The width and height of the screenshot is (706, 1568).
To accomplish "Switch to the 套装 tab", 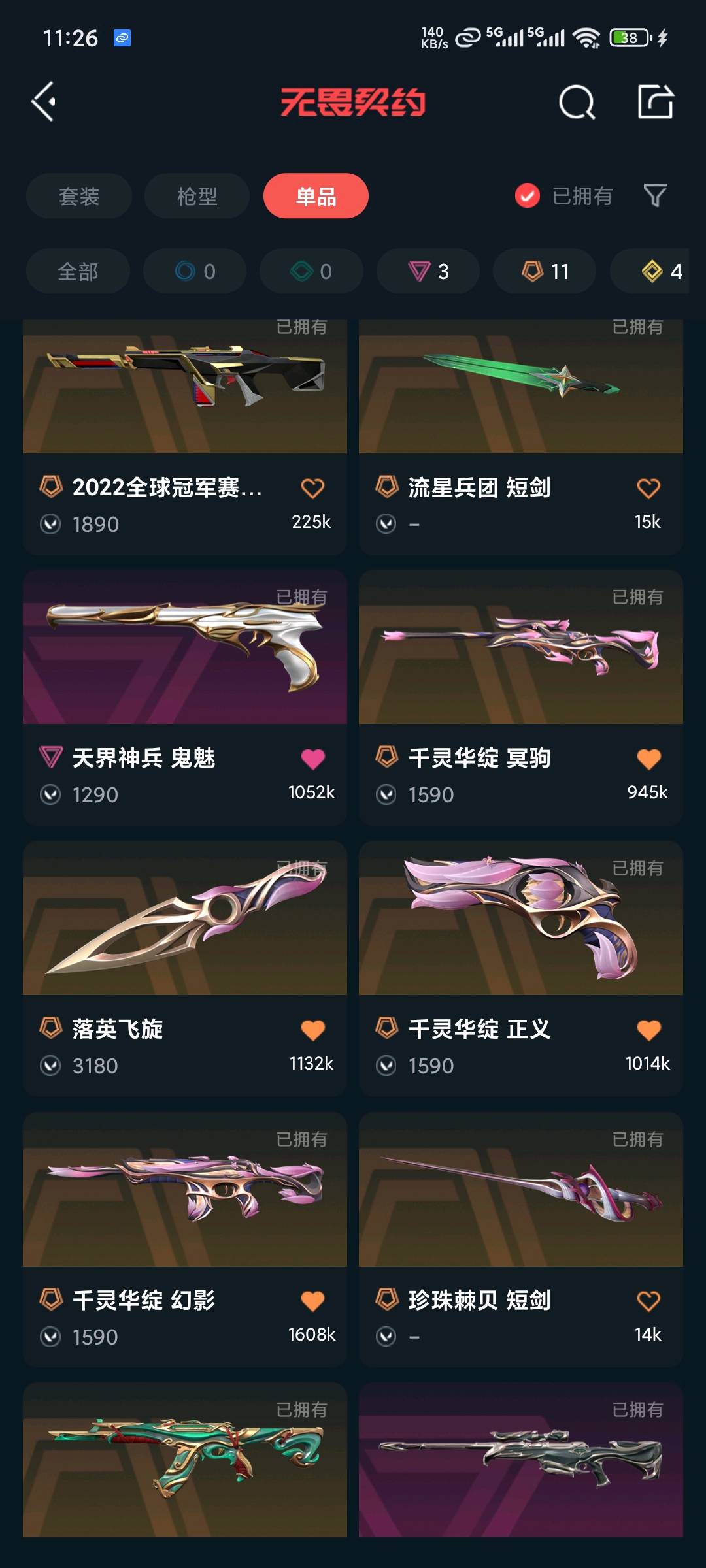I will click(x=79, y=196).
